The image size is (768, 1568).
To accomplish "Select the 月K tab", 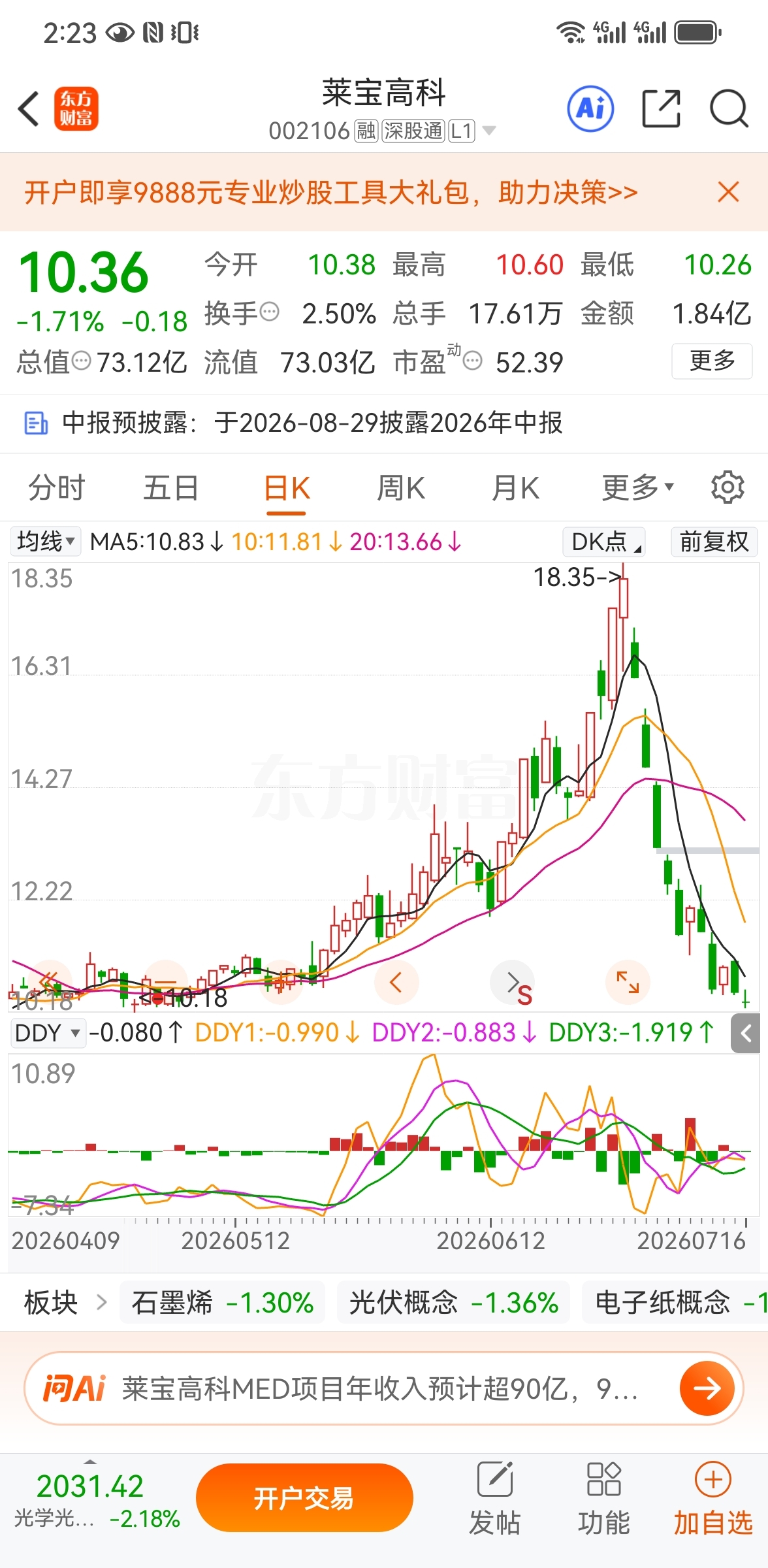I will point(515,488).
